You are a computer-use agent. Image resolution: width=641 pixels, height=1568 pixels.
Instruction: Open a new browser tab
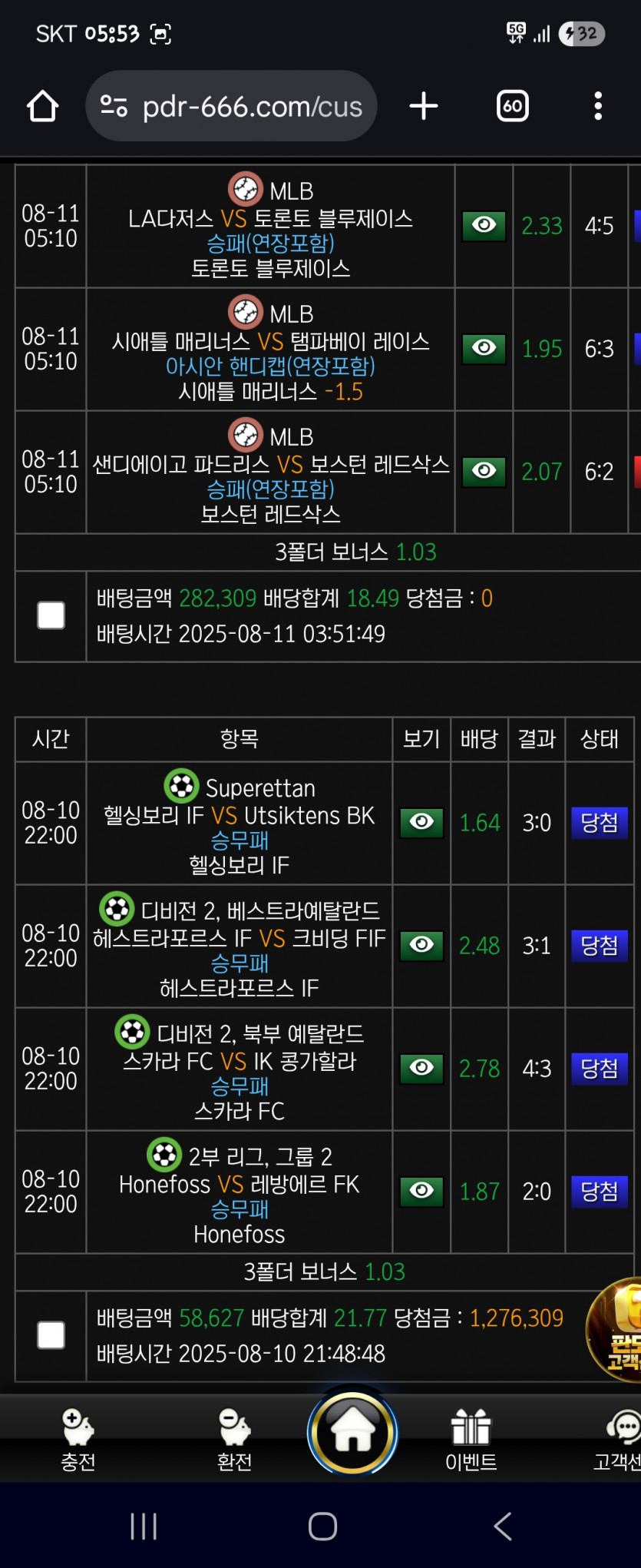pos(424,106)
